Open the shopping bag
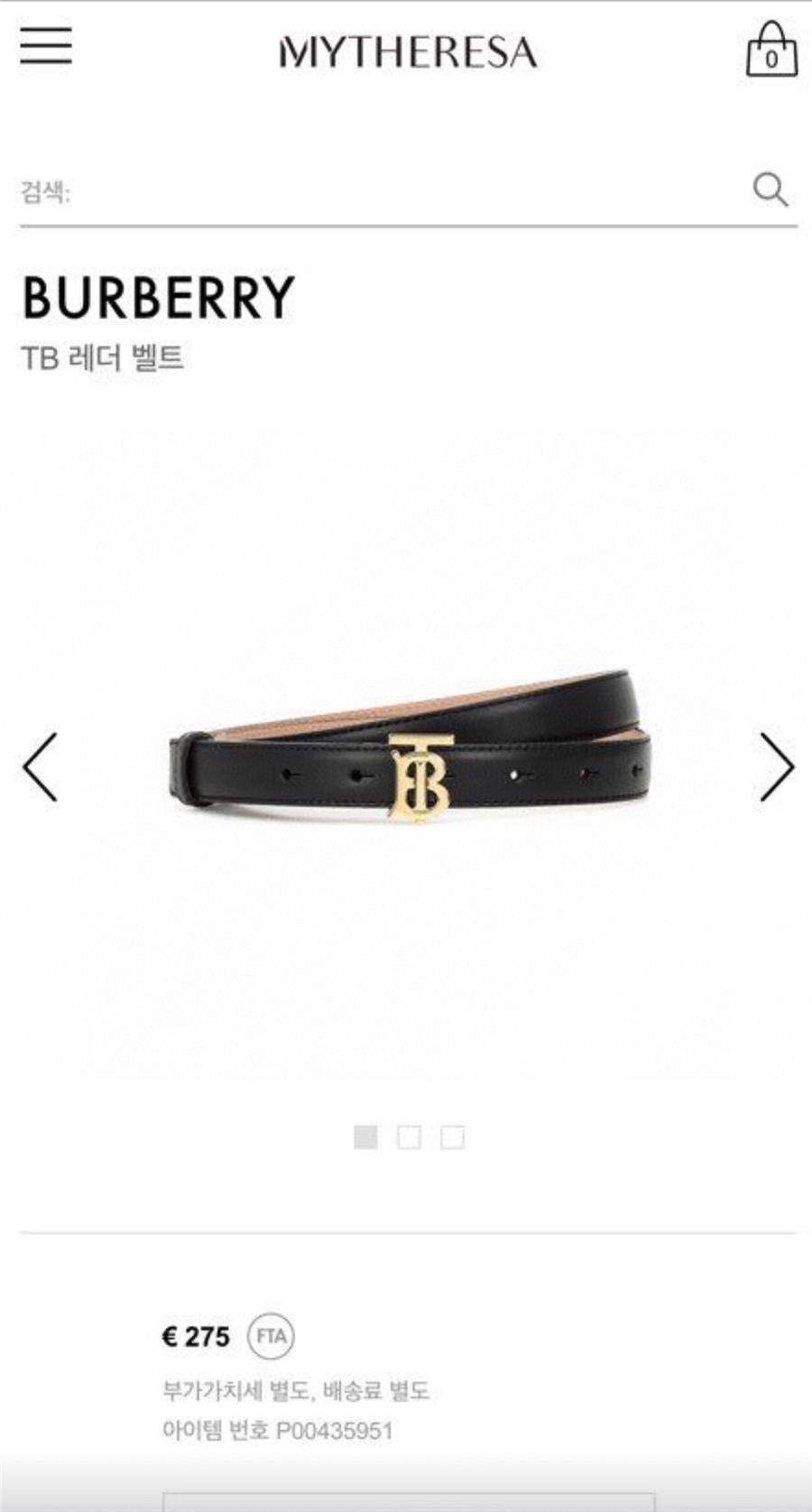The width and height of the screenshot is (812, 1512). [x=771, y=50]
